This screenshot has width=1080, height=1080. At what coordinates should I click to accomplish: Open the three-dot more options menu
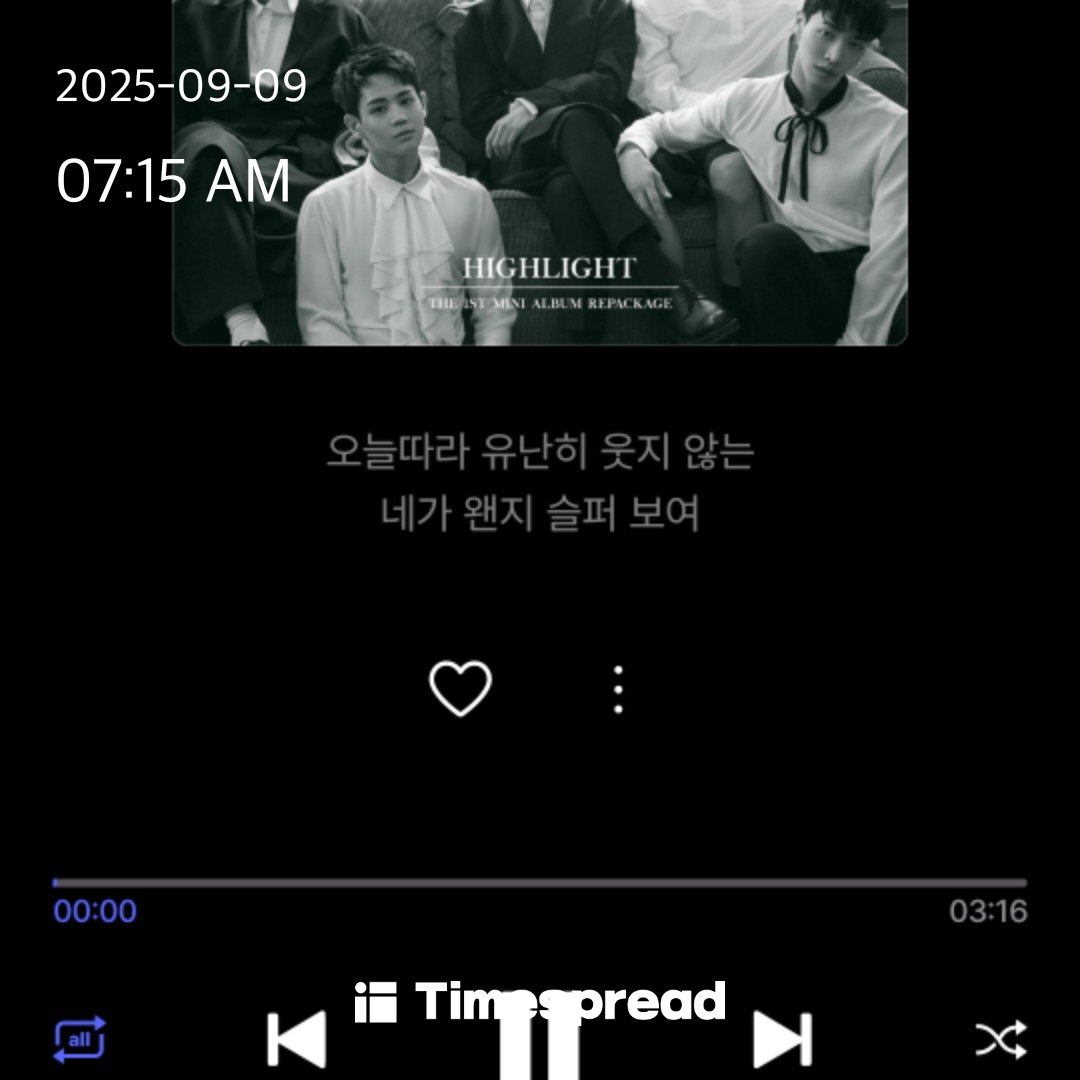[618, 689]
